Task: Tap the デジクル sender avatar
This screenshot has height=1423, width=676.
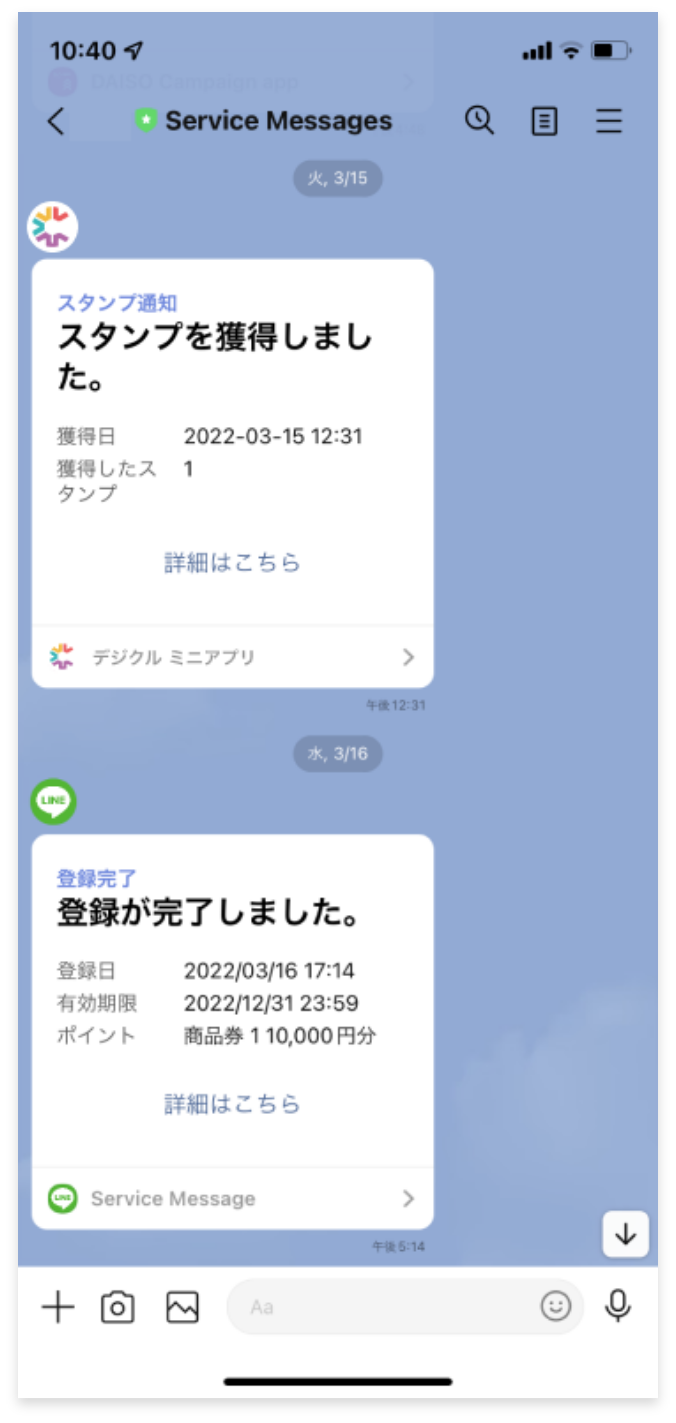Action: click(x=52, y=226)
